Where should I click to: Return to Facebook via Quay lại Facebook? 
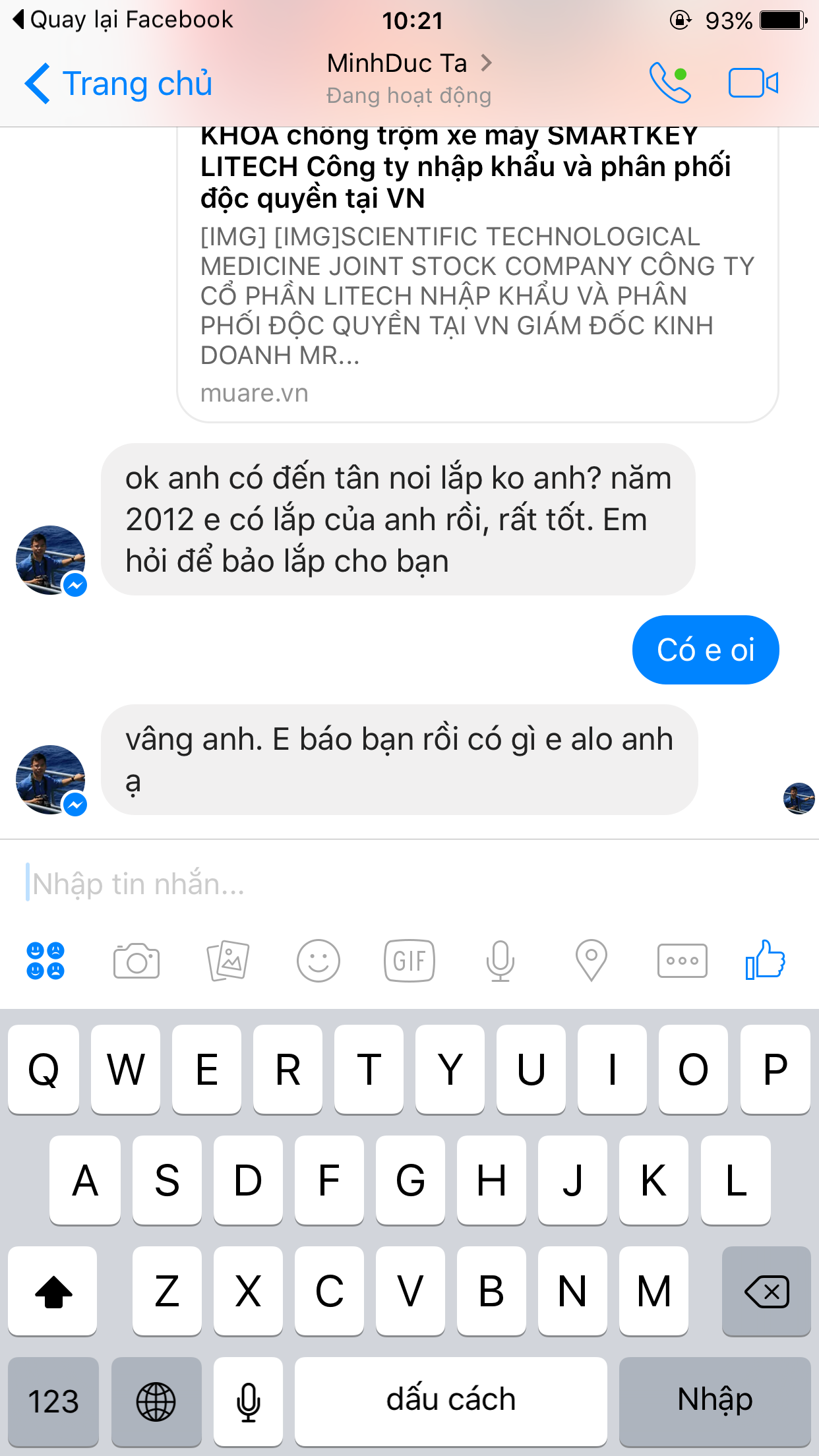pos(123,20)
